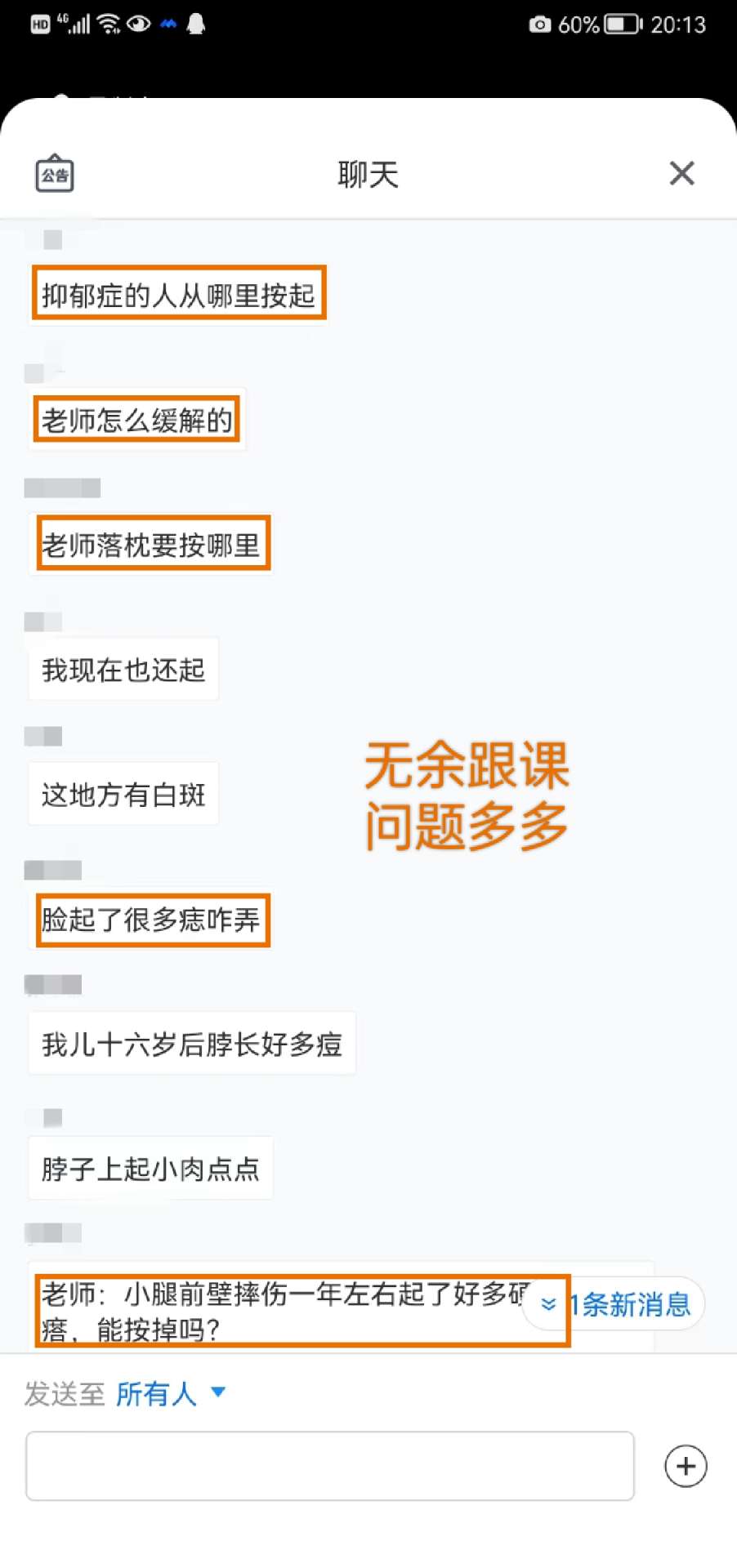The height and width of the screenshot is (1568, 737).
Task: Open the 公告 announcement icon
Action: coord(55,173)
